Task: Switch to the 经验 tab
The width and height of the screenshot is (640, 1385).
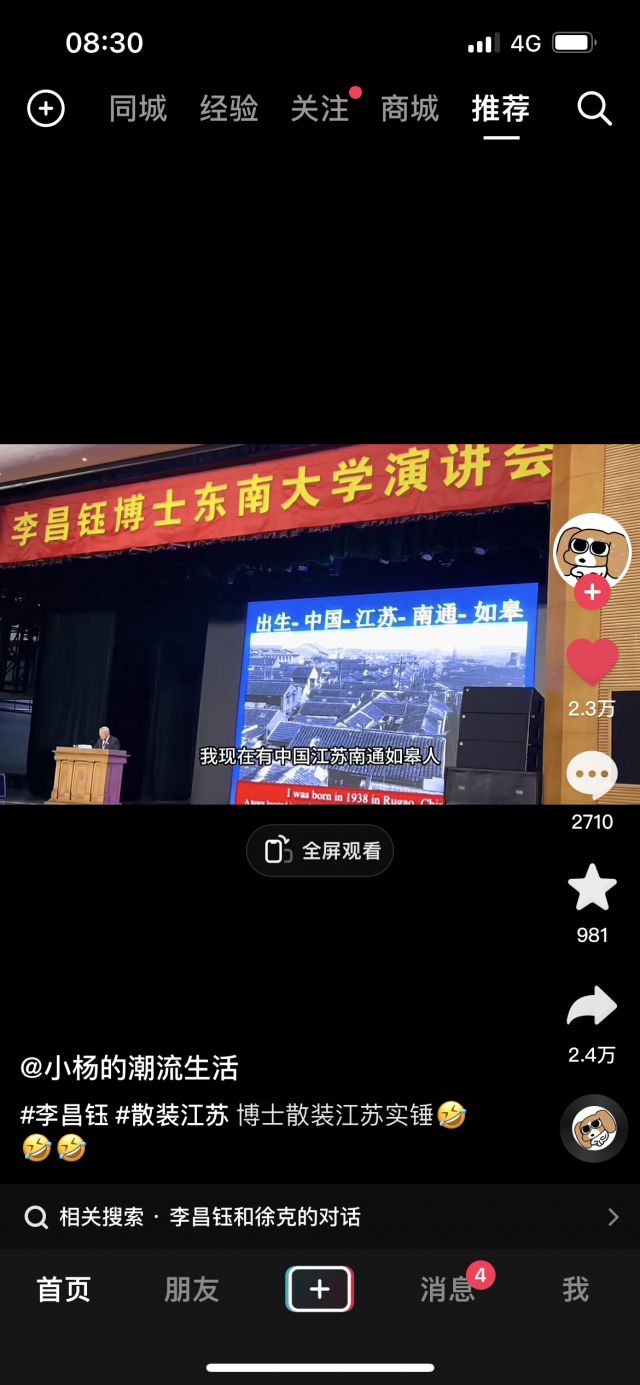Action: (229, 108)
